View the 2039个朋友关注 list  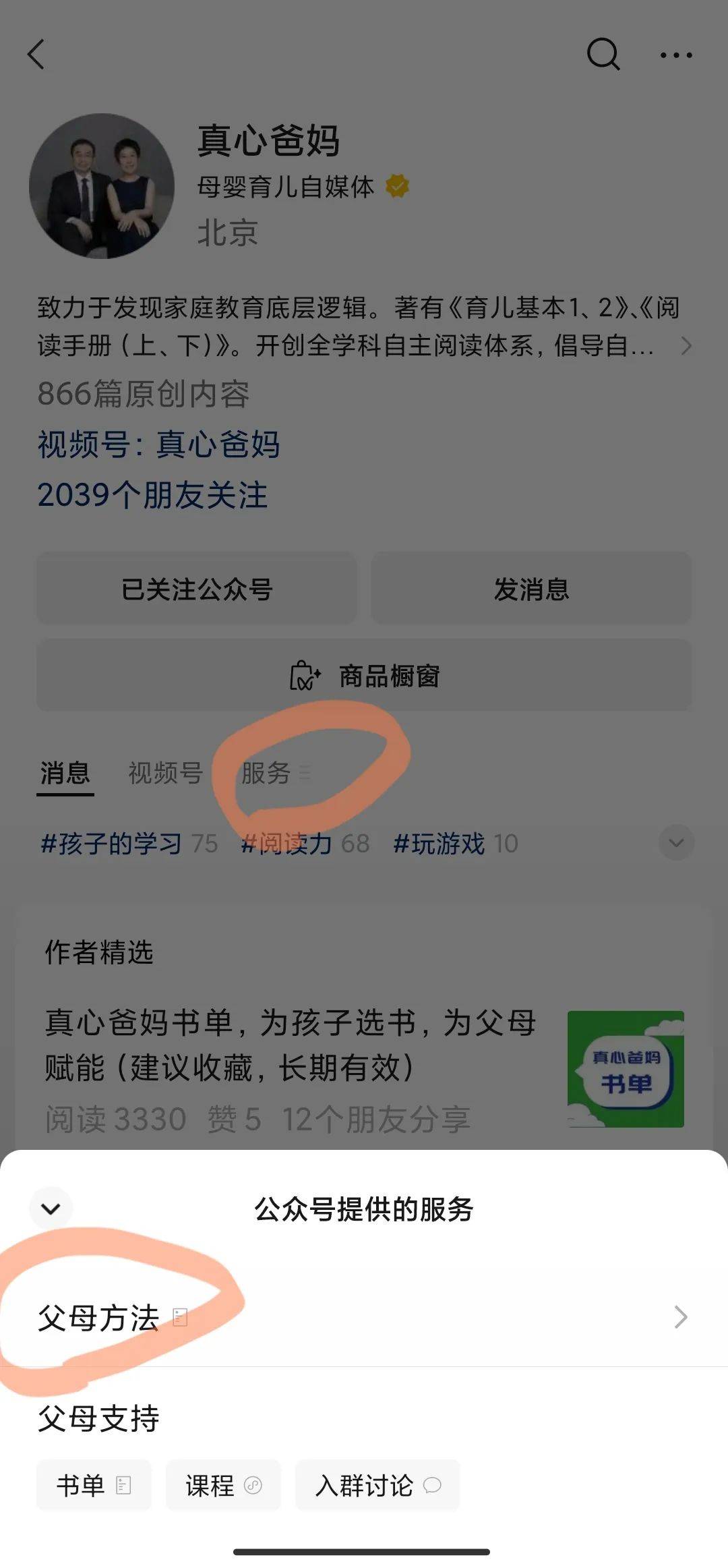pyautogui.click(x=152, y=495)
